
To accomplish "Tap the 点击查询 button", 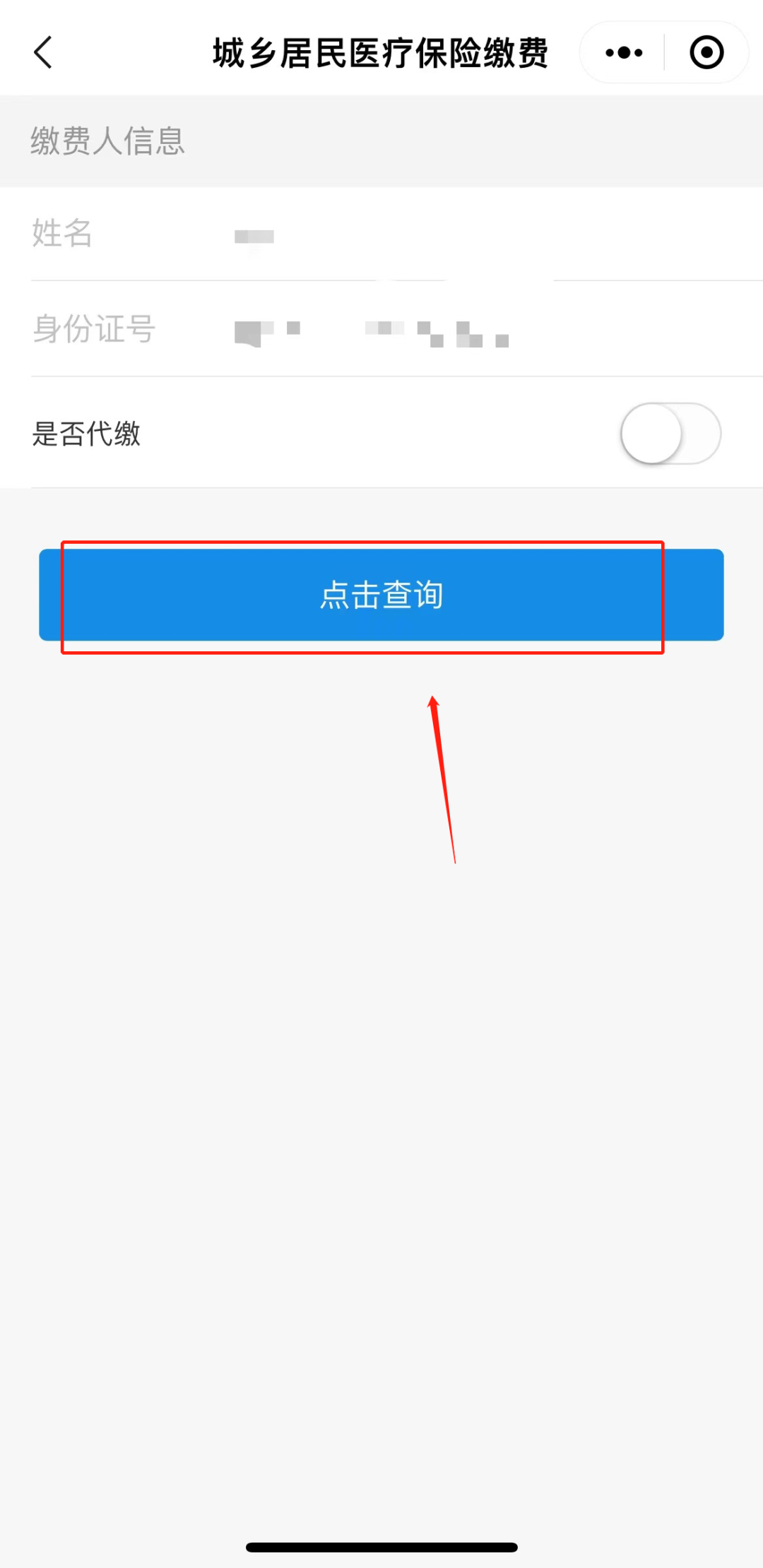I will coord(381,595).
